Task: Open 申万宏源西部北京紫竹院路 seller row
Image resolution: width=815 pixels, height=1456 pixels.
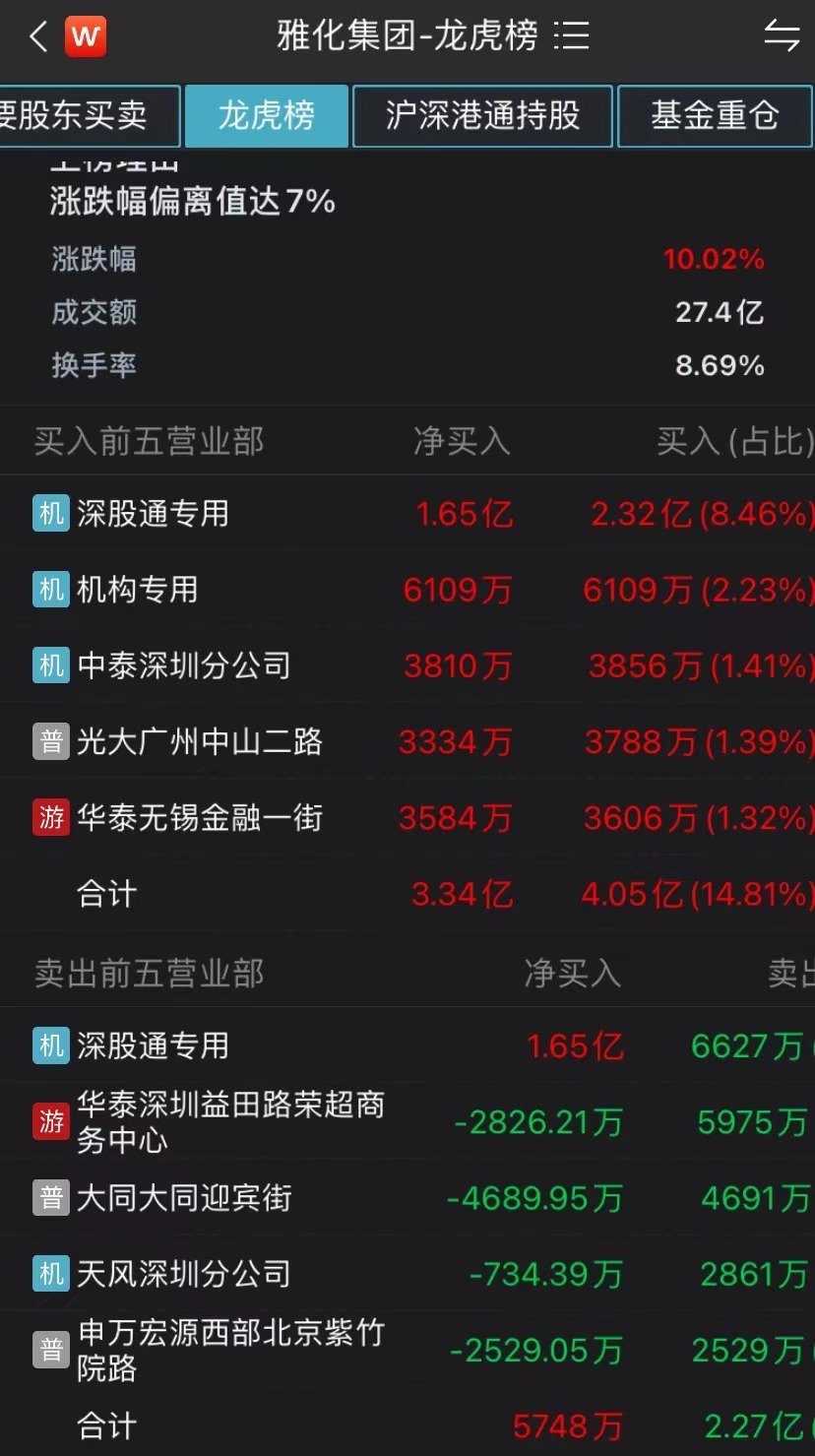Action: (x=407, y=1350)
